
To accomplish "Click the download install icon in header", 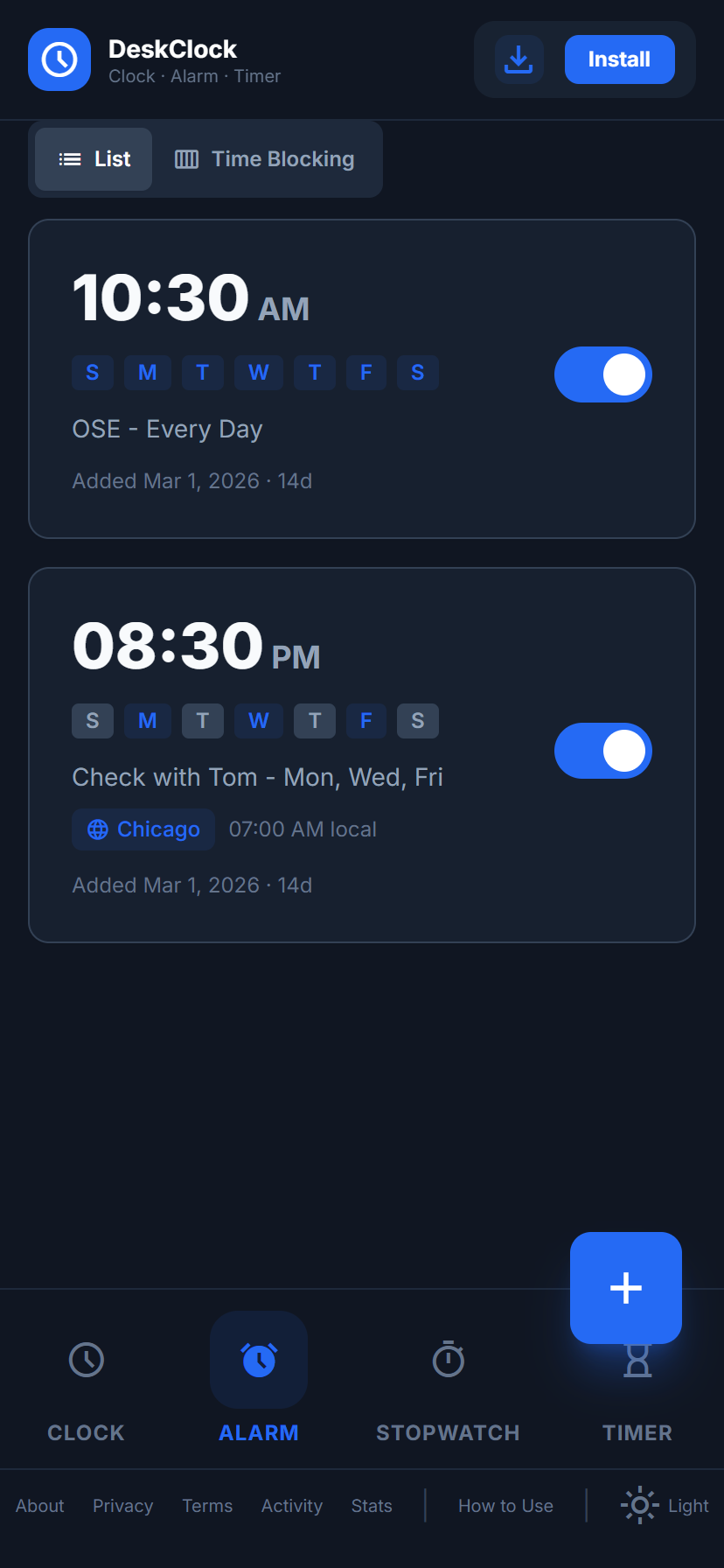I will 519,59.
